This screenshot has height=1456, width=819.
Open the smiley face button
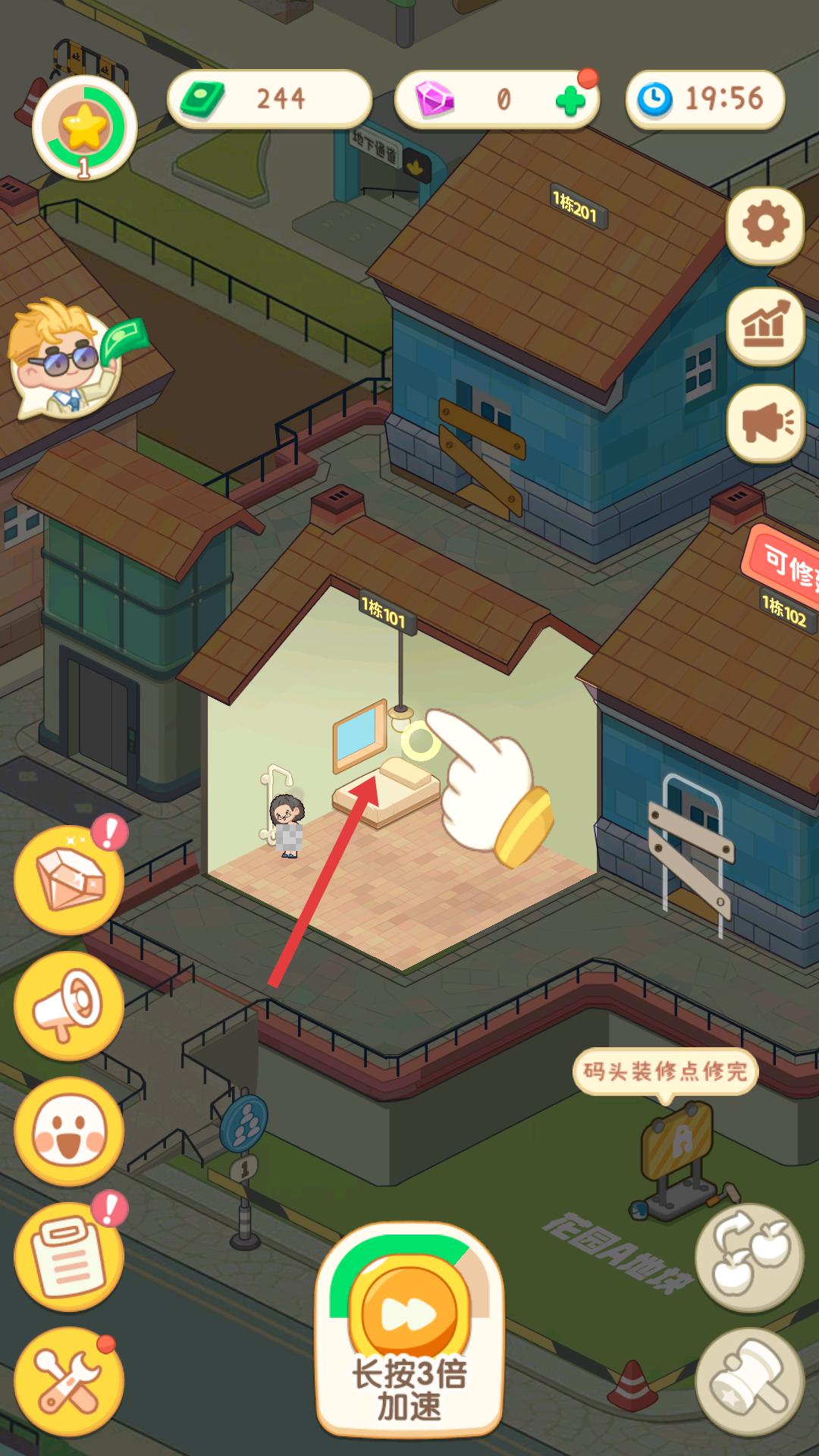(69, 1131)
